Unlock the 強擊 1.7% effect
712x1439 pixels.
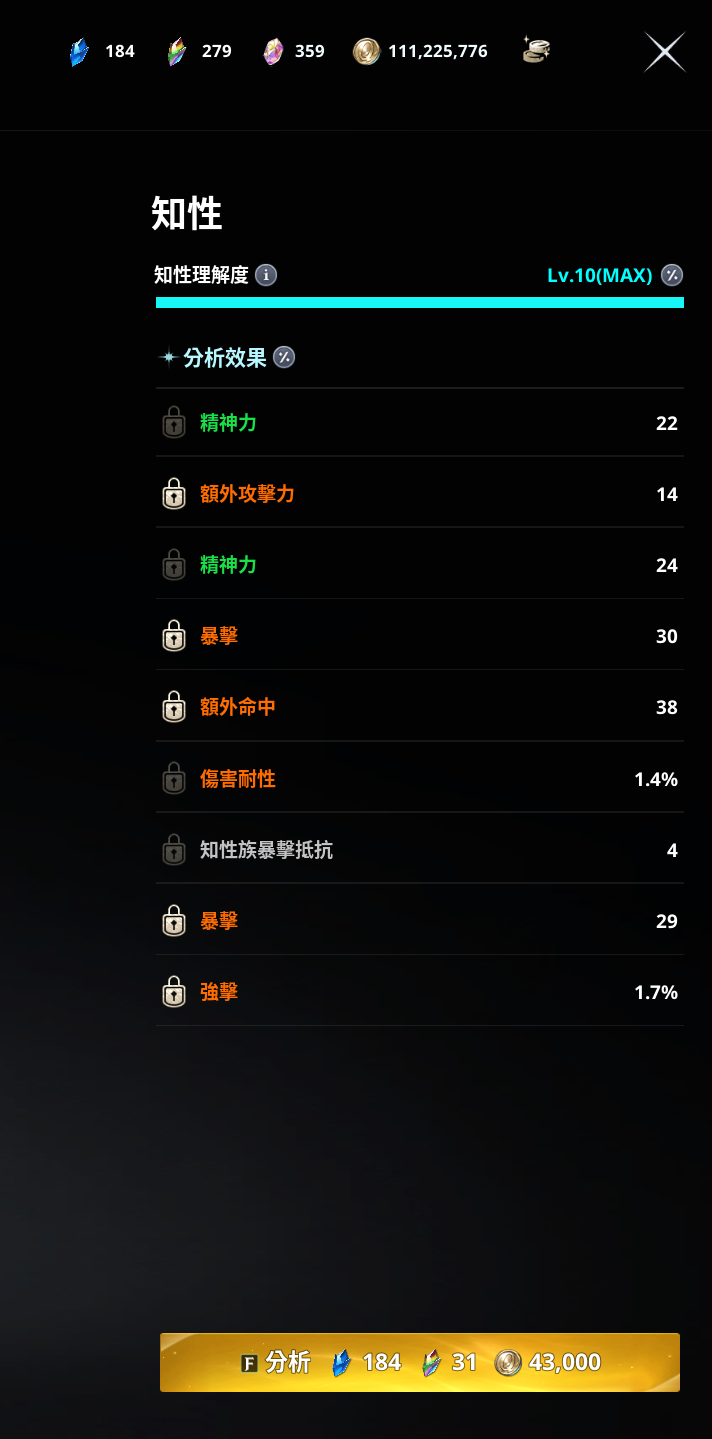point(174,992)
